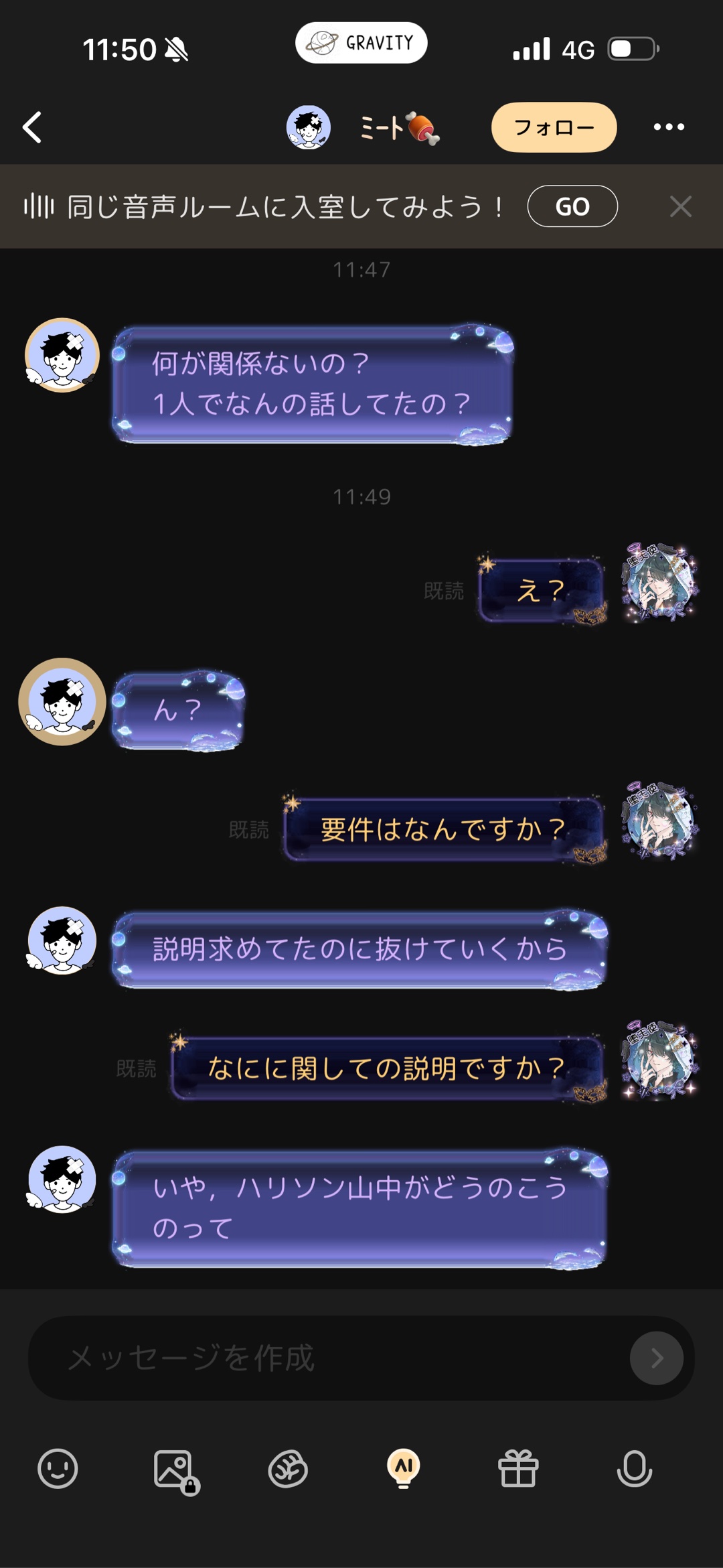Follow this user with フォロー button
This screenshot has width=723, height=1568.
pyautogui.click(x=554, y=127)
